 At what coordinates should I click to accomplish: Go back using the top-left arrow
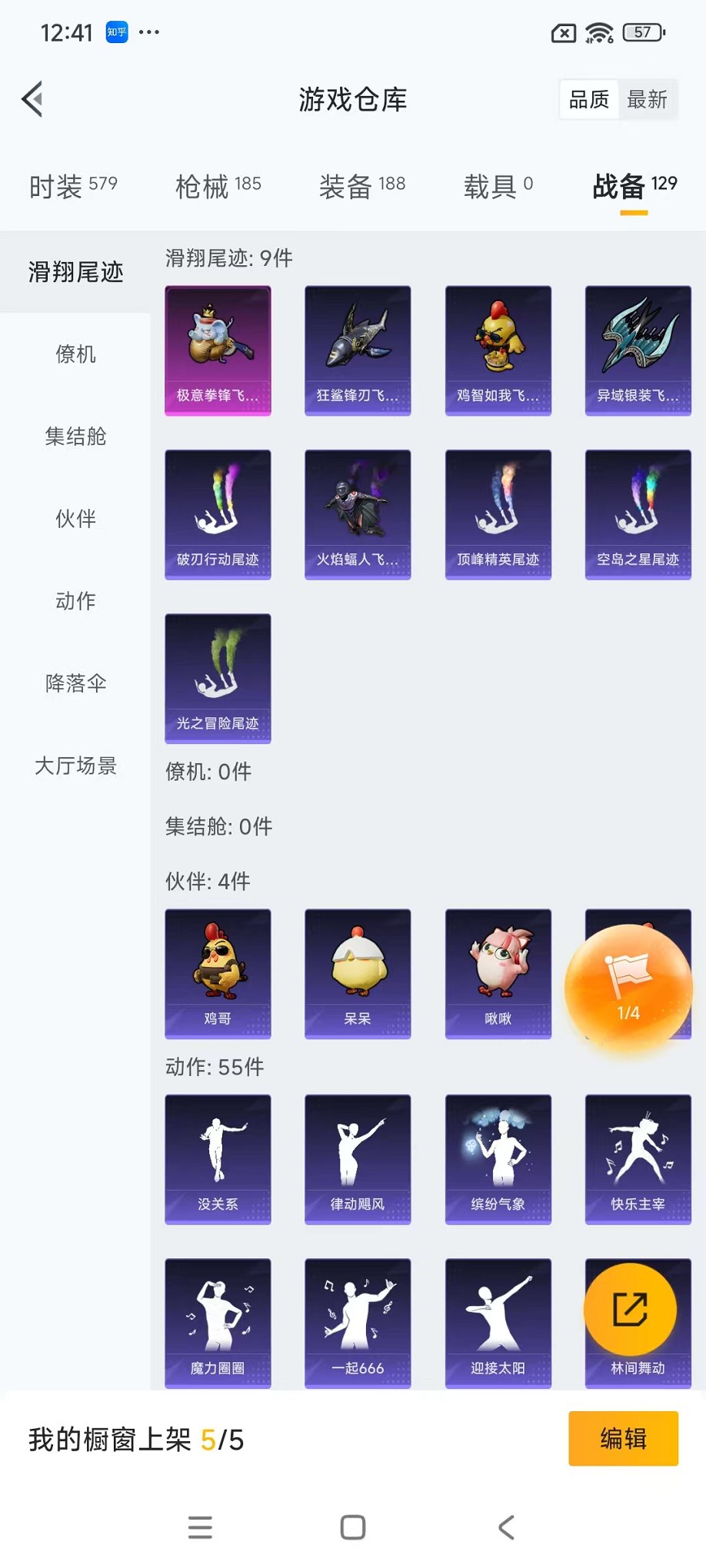pyautogui.click(x=32, y=99)
